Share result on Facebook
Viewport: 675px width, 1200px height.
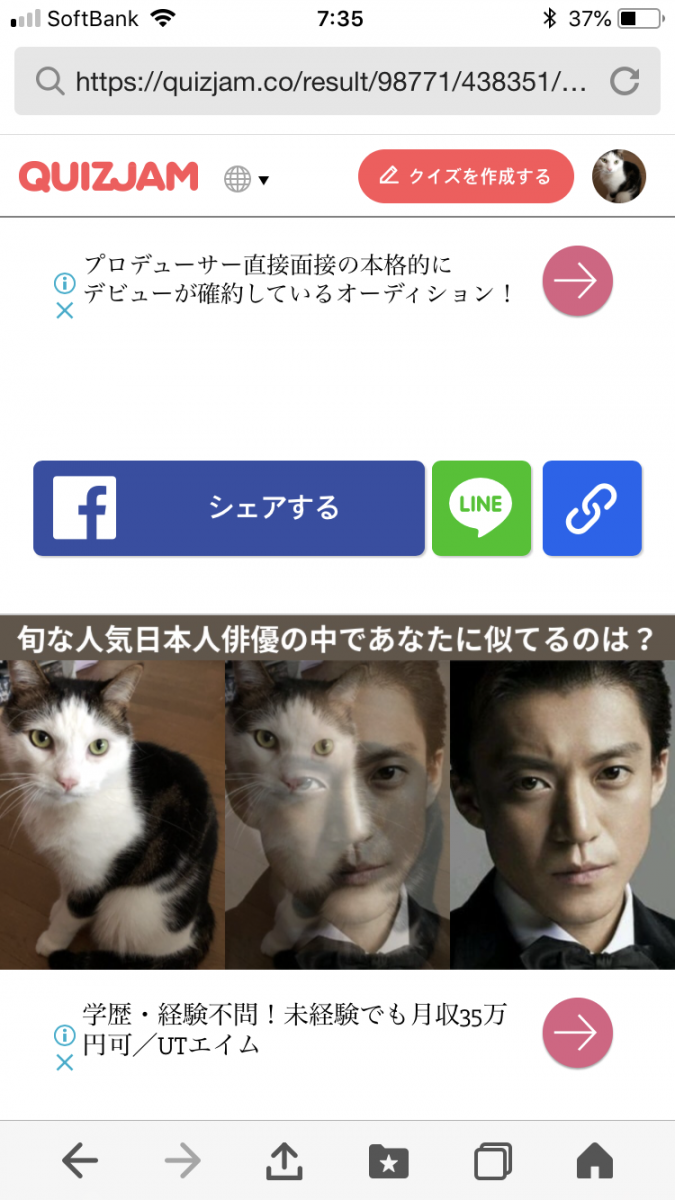pos(229,508)
